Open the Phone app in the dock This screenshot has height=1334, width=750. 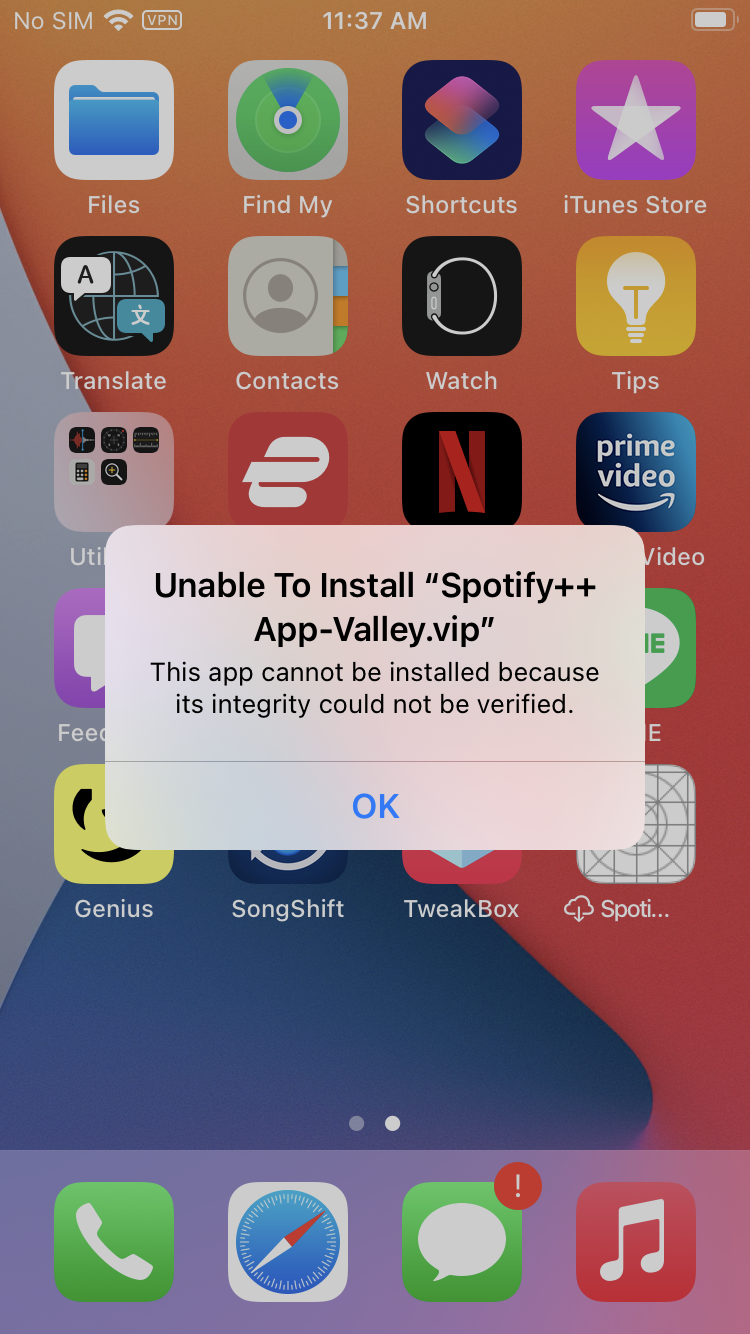114,1242
